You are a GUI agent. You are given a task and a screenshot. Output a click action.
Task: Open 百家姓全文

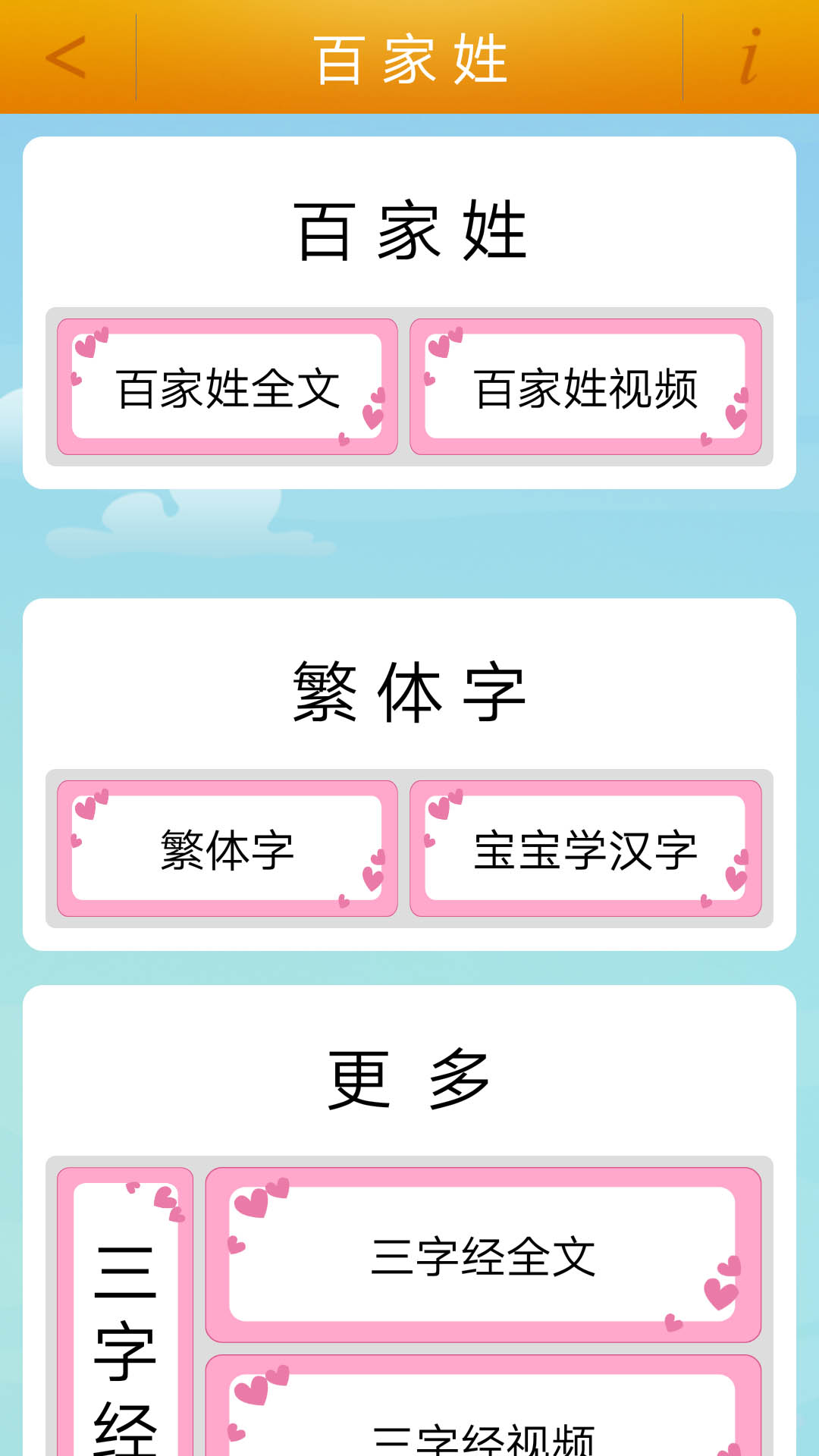[227, 387]
